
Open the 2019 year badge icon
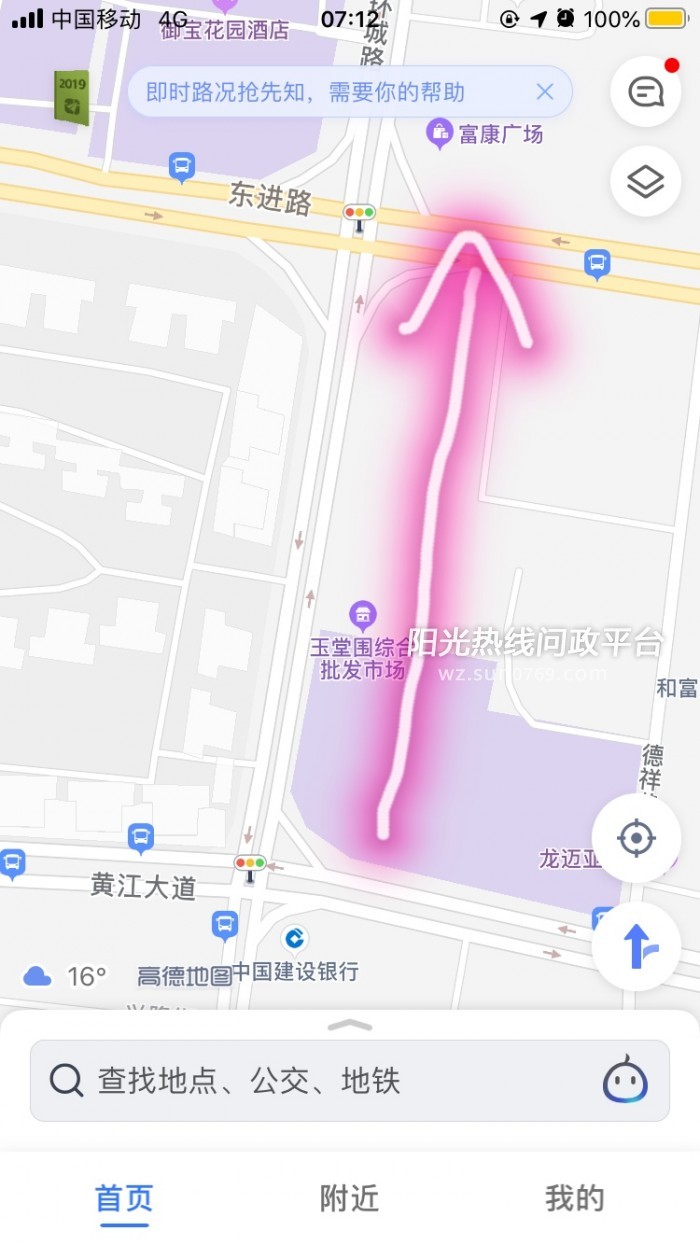click(x=71, y=98)
